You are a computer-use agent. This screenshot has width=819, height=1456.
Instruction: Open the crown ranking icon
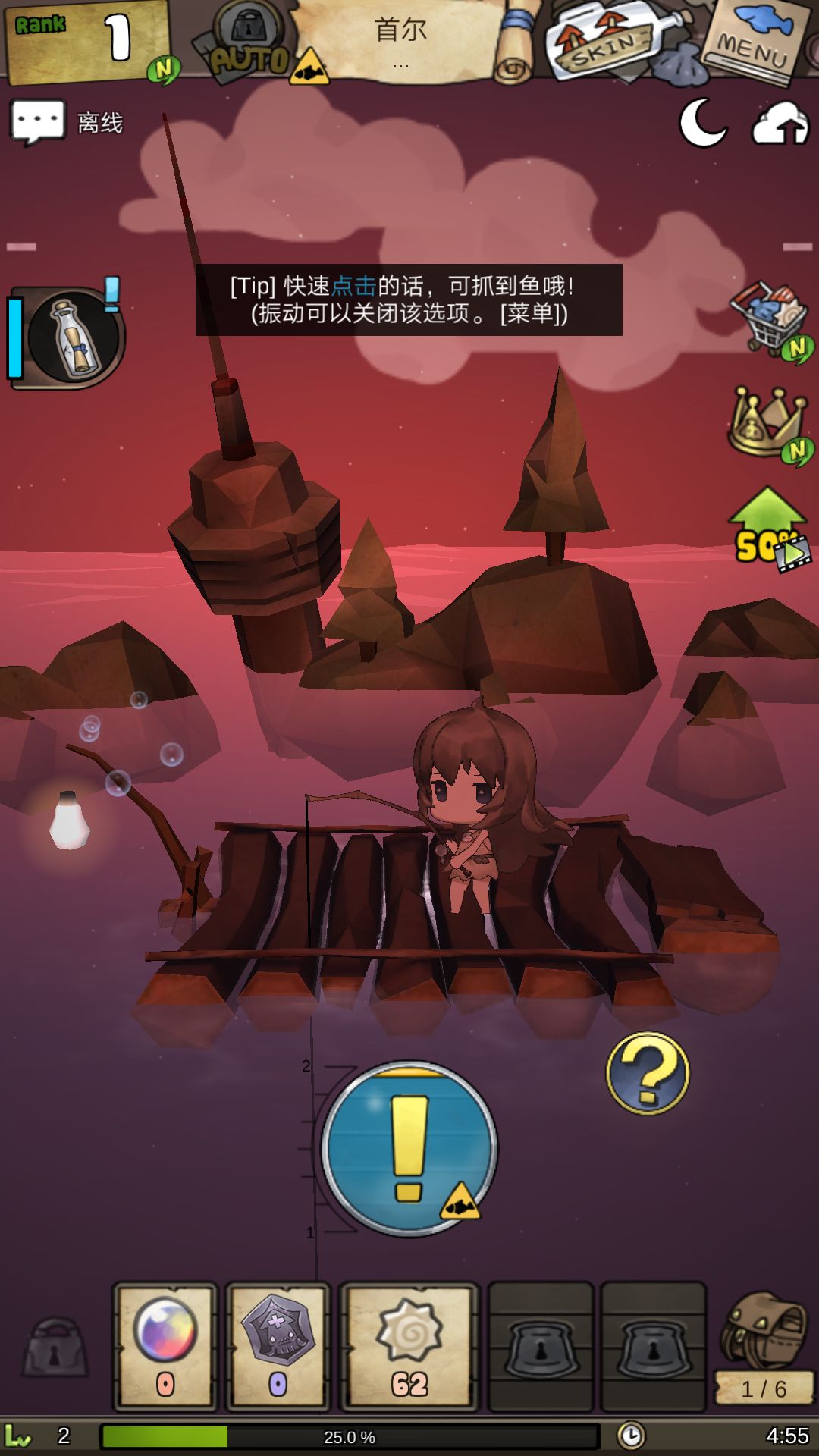(x=770, y=425)
